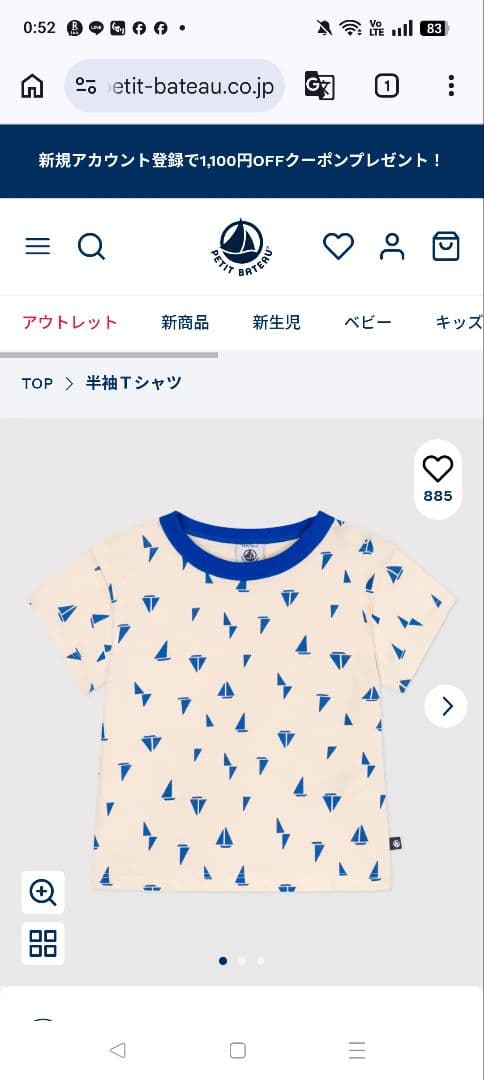484x1080 pixels.
Task: Zoom in on the product image
Action: [43, 892]
